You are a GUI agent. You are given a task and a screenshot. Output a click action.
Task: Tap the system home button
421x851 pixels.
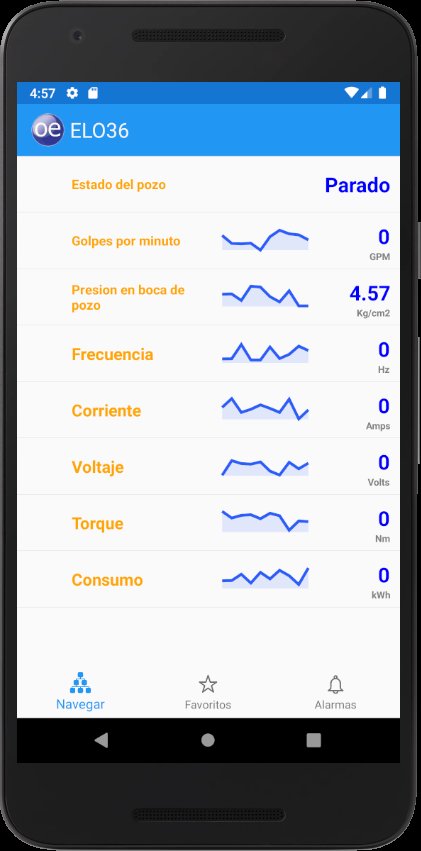pos(208,740)
